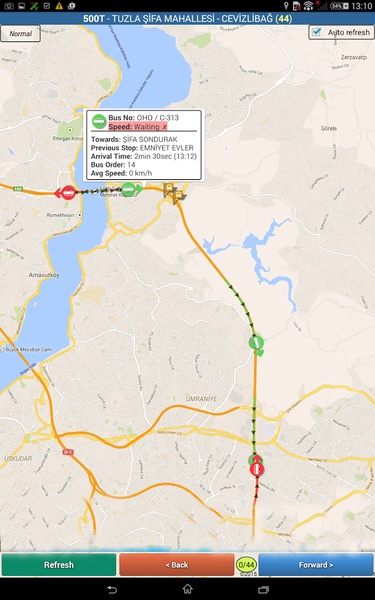Tap the green Refresh button
The height and width of the screenshot is (600, 375).
pos(59,564)
